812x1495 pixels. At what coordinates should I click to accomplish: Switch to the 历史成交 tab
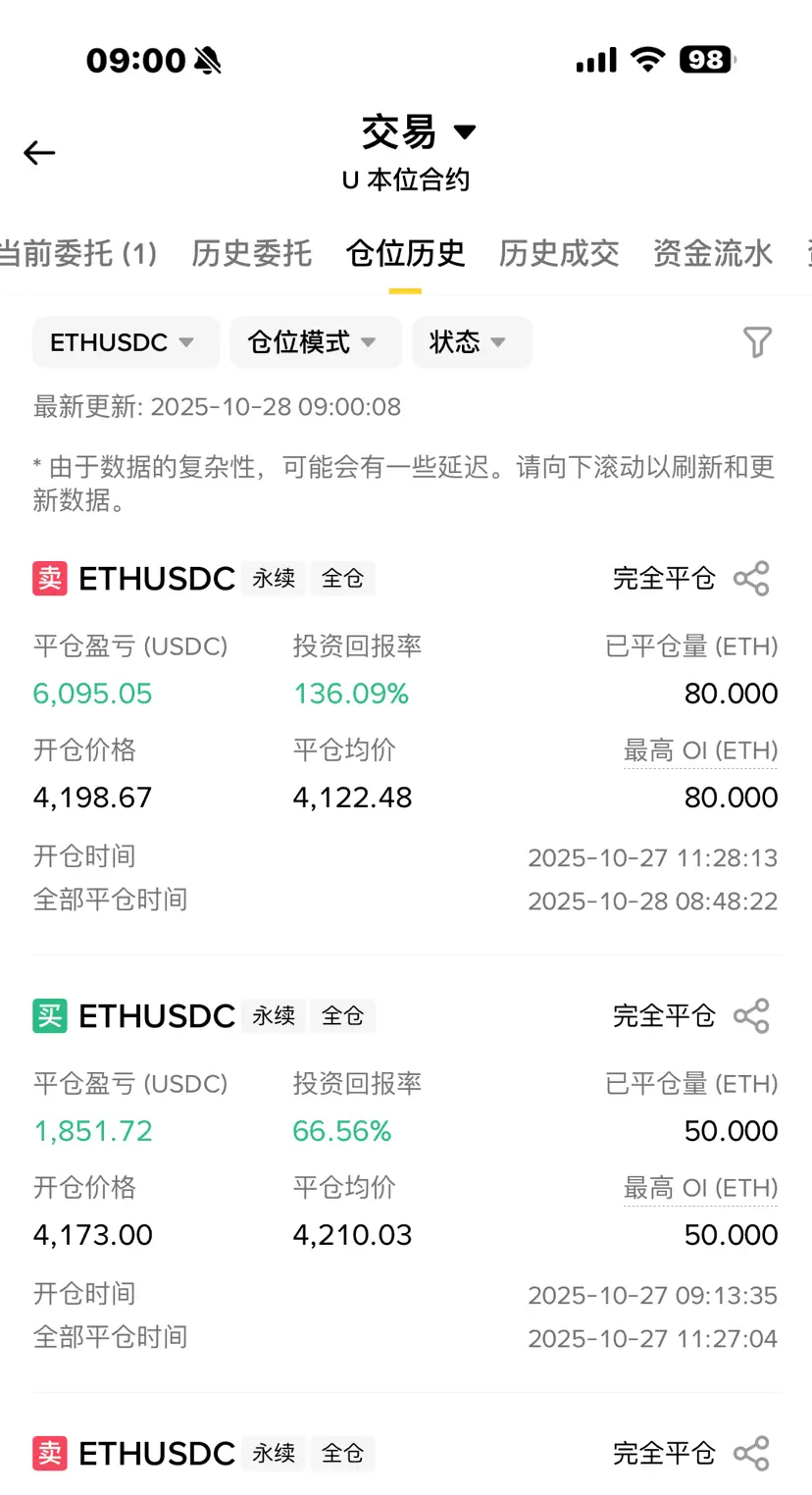[559, 254]
